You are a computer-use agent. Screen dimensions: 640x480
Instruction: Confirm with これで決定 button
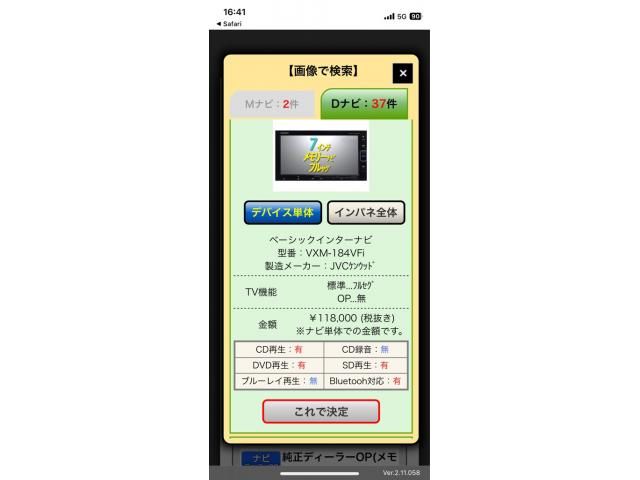(x=321, y=412)
